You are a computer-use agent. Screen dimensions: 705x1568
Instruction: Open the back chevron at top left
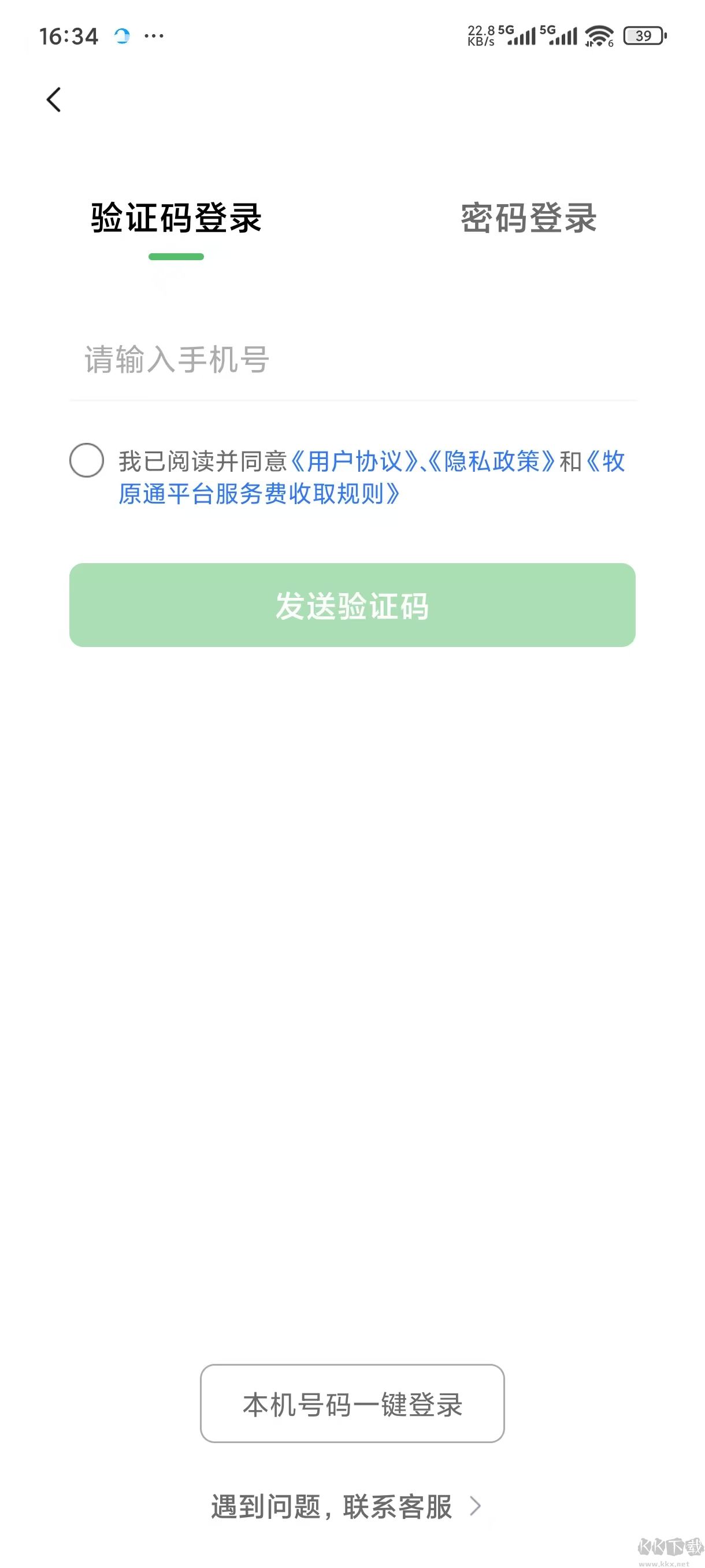(53, 101)
